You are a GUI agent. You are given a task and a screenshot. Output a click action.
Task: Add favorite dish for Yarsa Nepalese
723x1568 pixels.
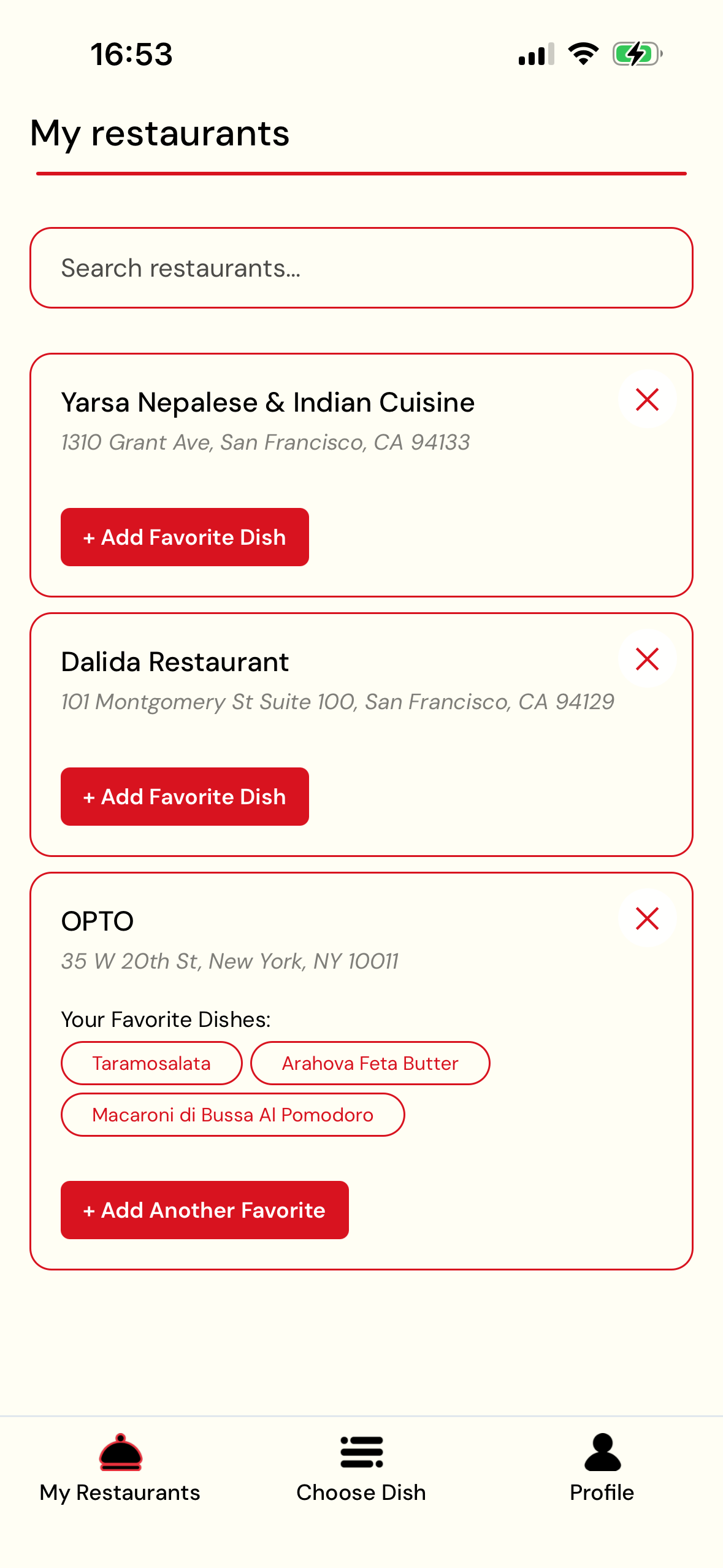[x=185, y=537]
